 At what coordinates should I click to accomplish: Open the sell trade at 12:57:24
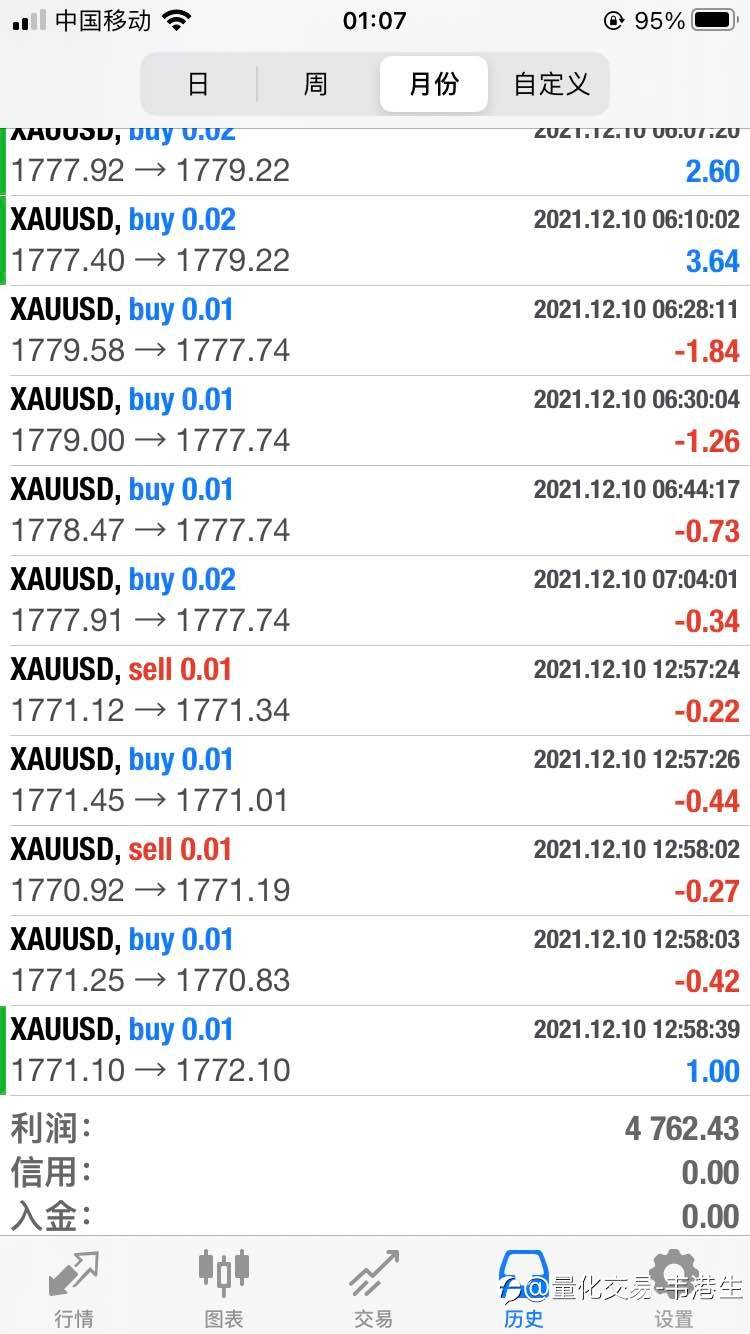[x=375, y=691]
